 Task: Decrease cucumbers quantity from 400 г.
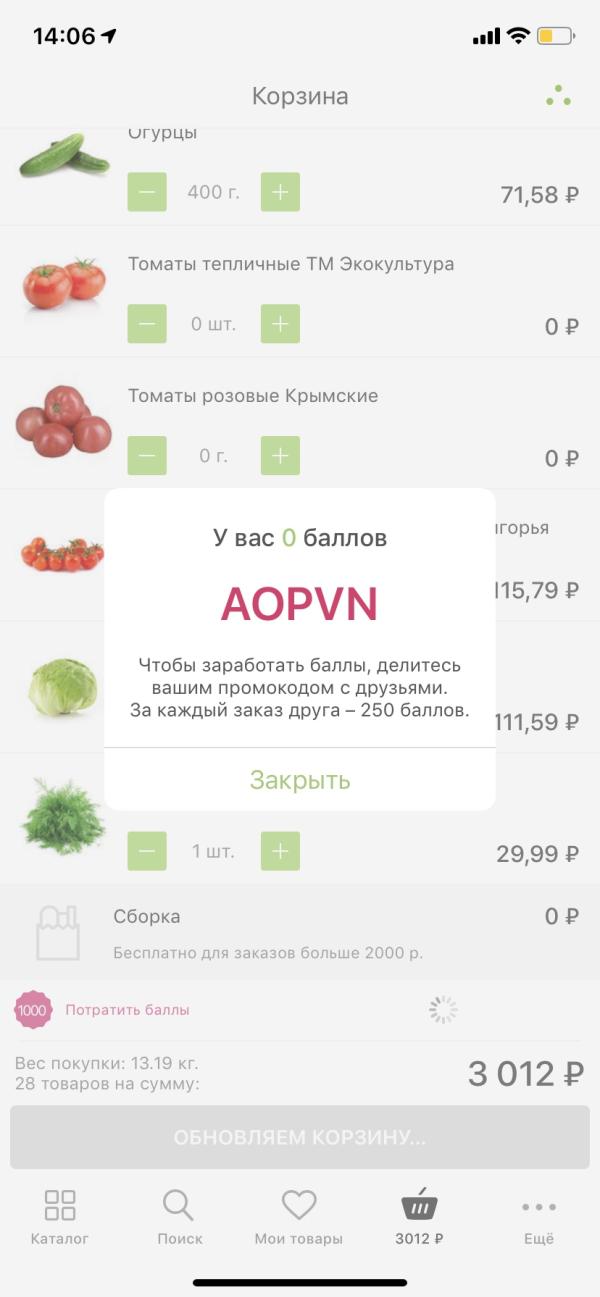[x=147, y=192]
